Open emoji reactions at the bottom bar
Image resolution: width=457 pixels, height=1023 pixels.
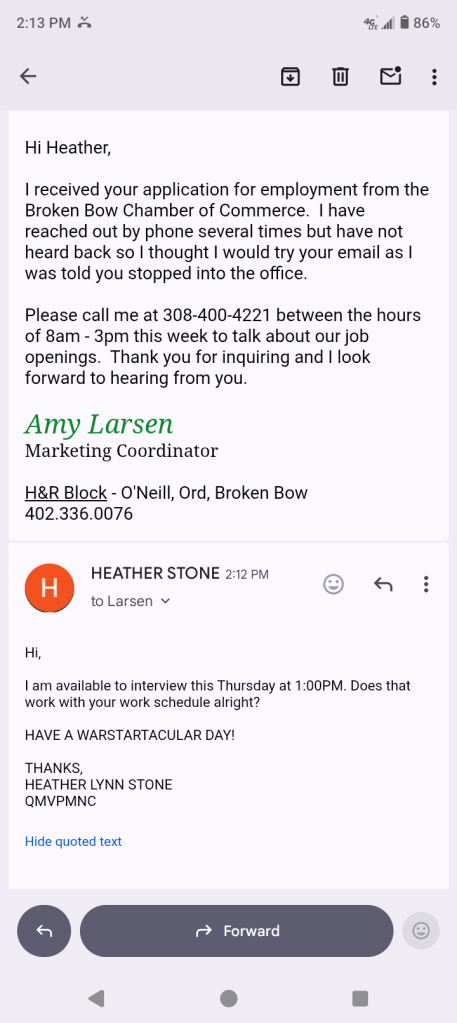point(421,931)
